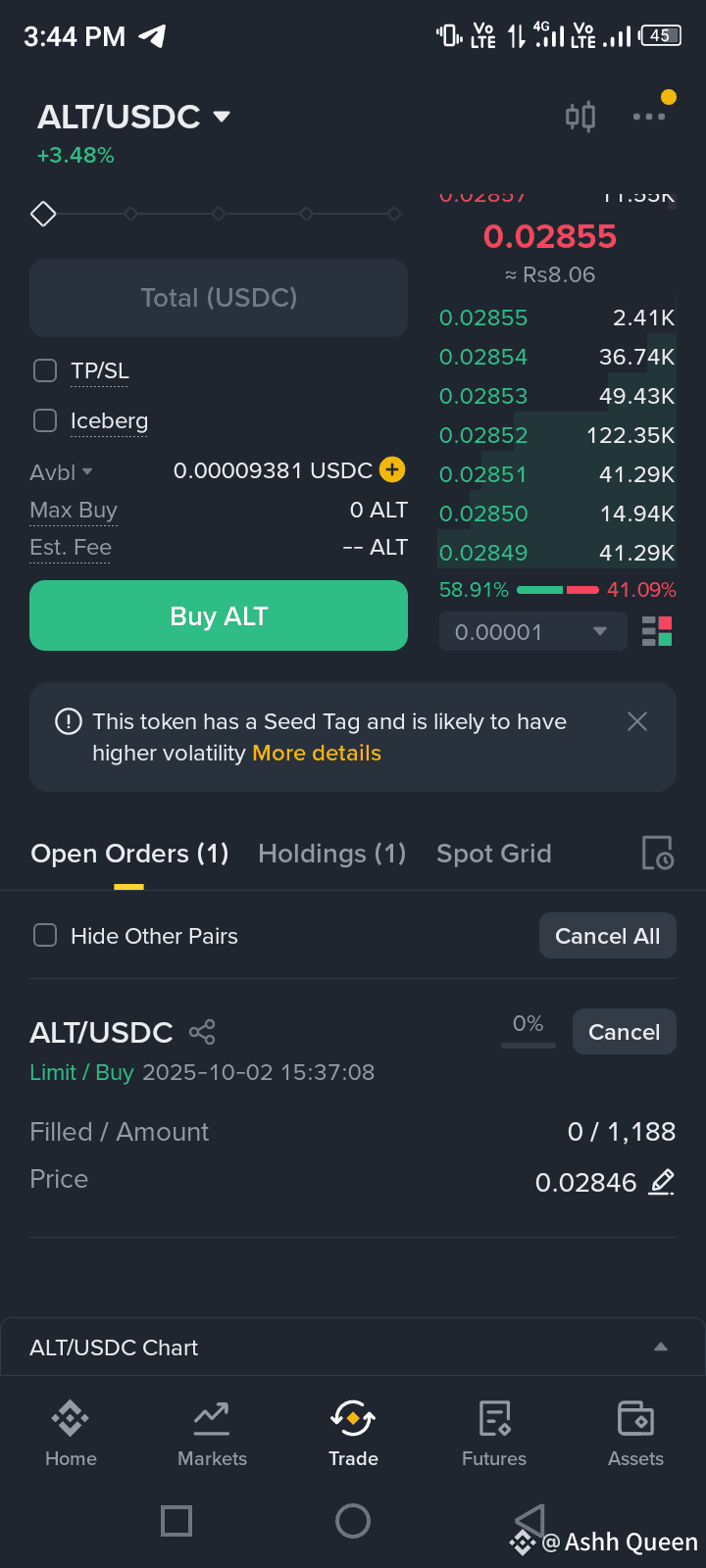Edit the 0.02846 order price

[x=663, y=1183]
